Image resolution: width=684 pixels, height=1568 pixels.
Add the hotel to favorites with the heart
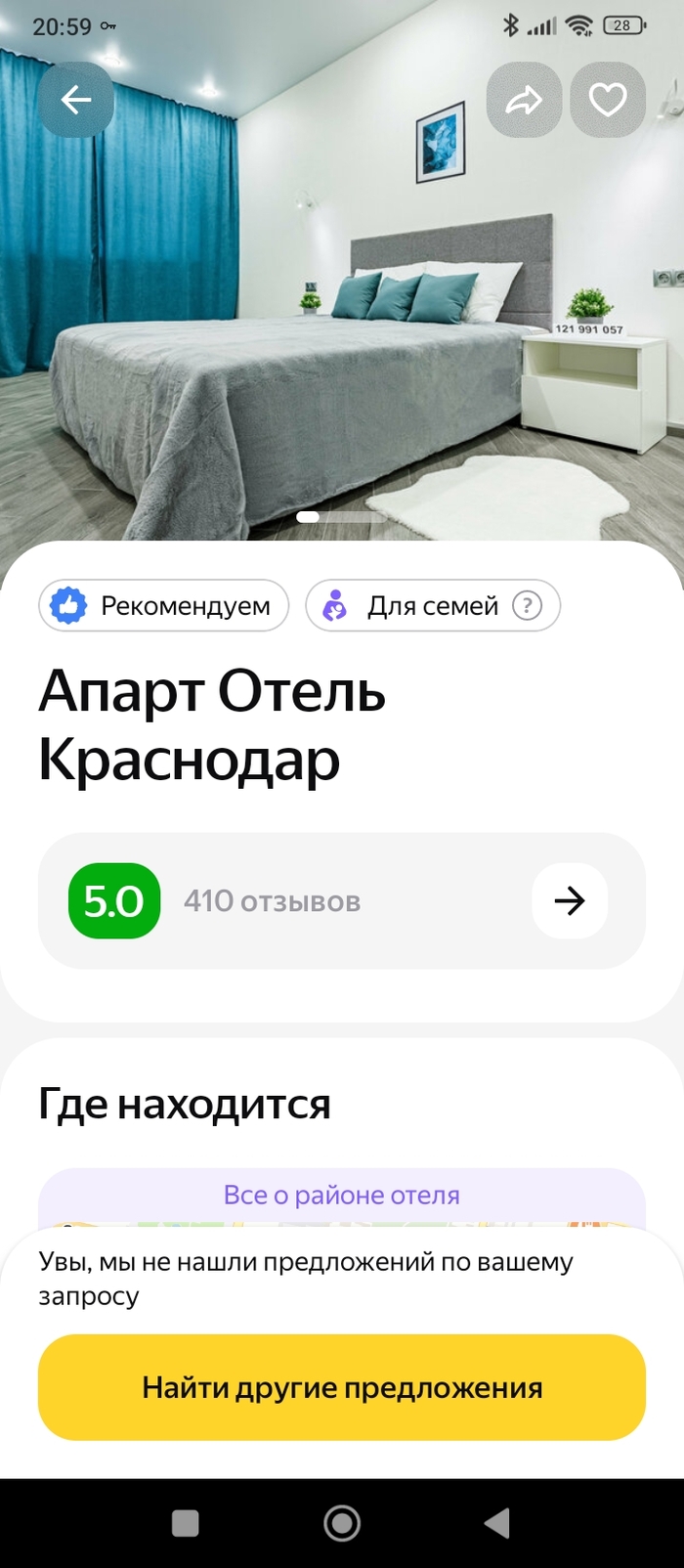(x=607, y=100)
